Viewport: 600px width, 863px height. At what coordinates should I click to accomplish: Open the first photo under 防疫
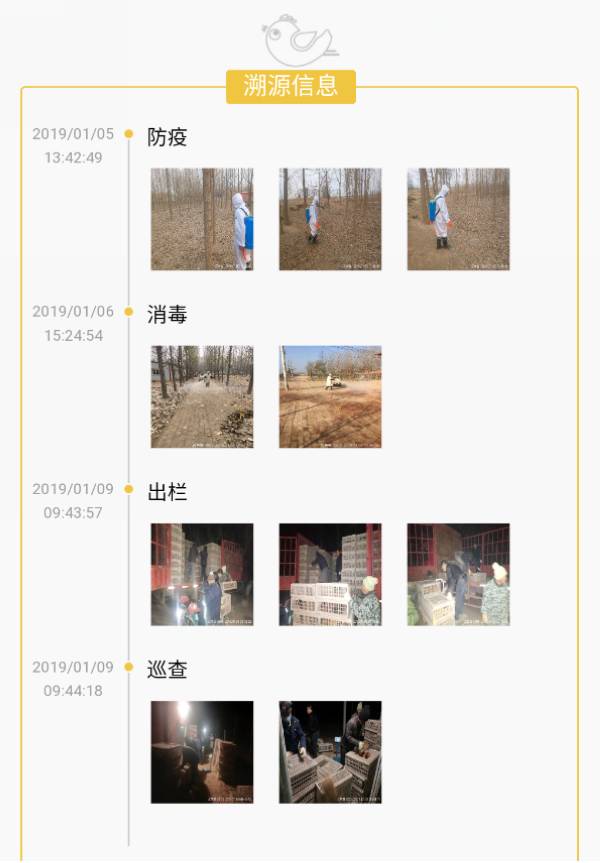coord(202,219)
